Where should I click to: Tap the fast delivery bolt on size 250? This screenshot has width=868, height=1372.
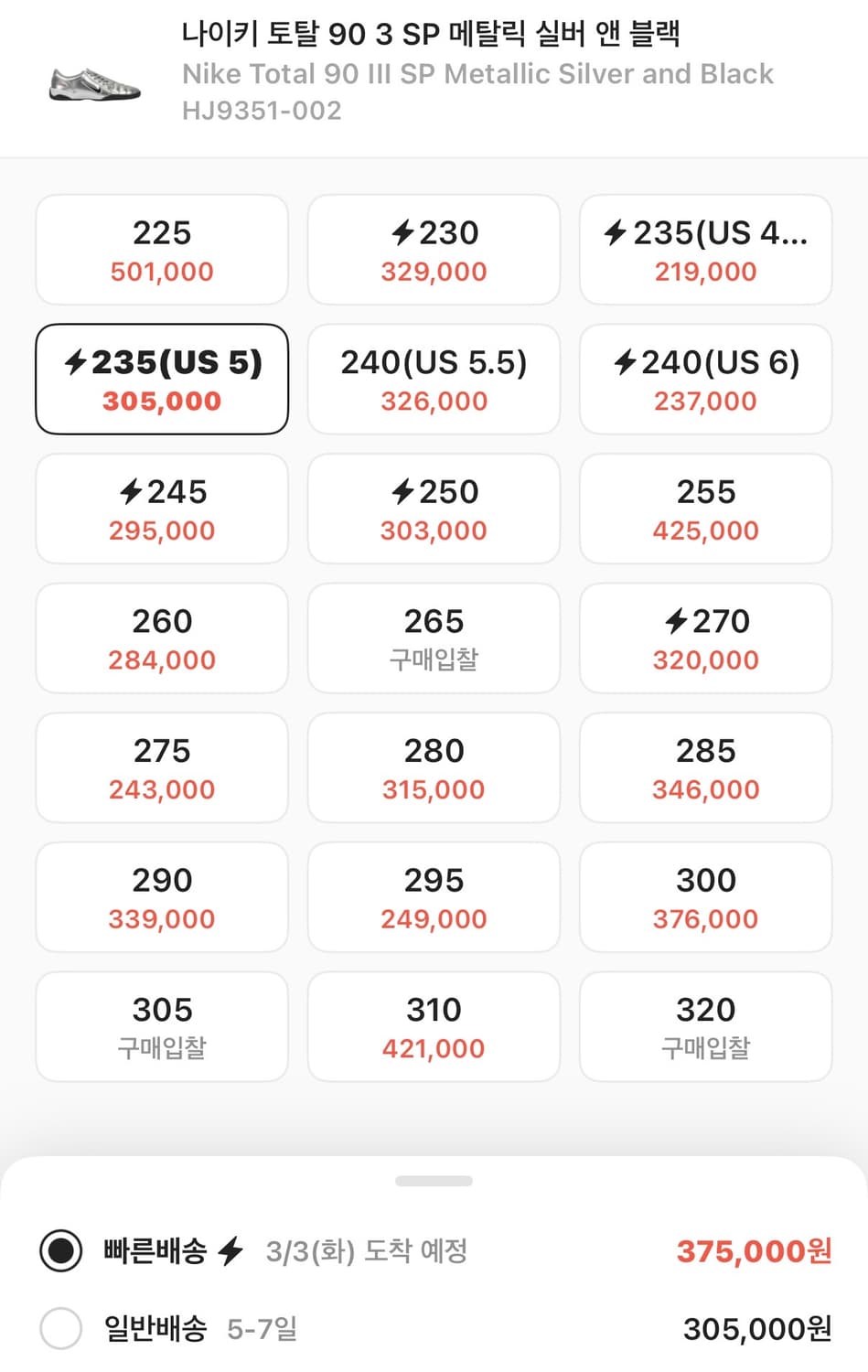[x=402, y=493]
